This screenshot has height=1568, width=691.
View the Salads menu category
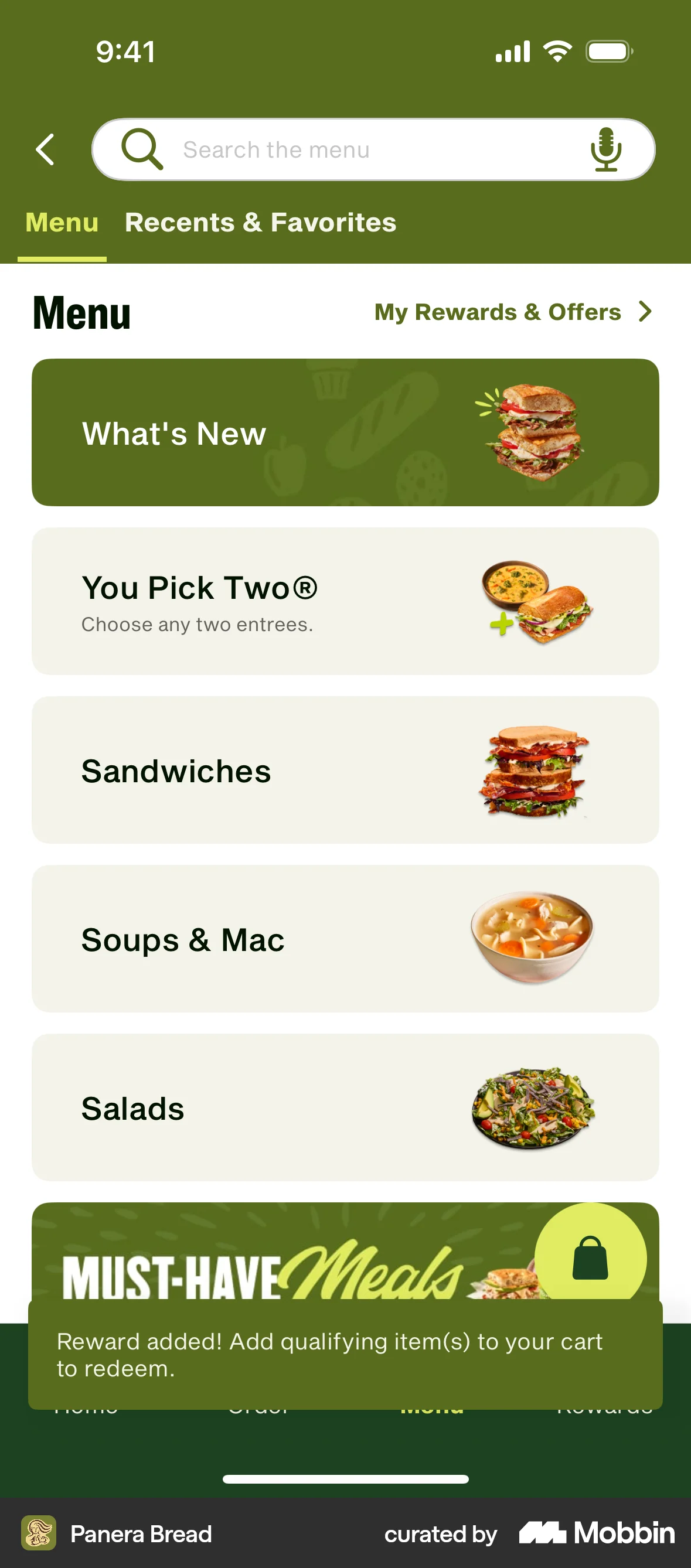point(345,1108)
